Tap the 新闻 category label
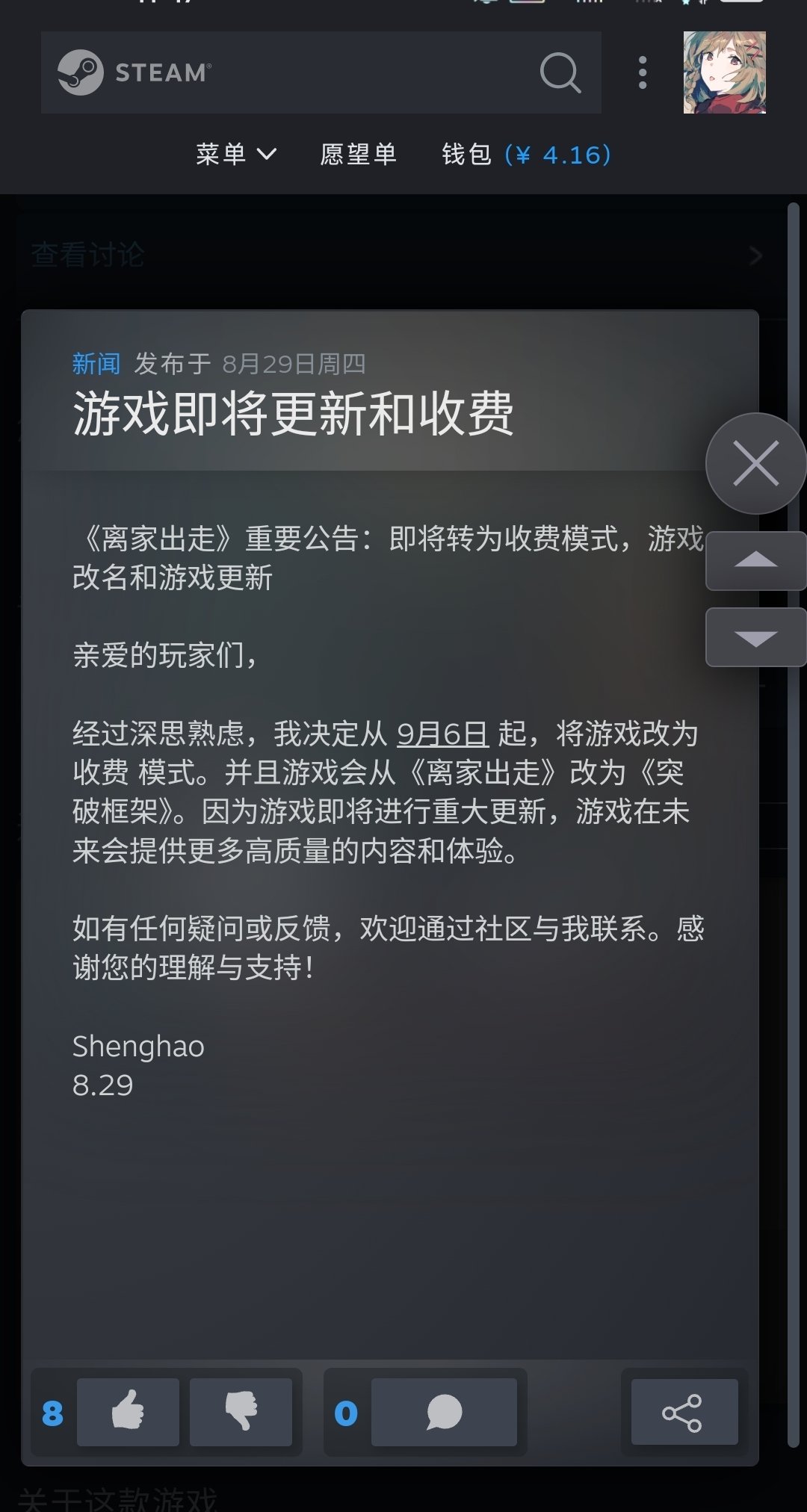 pos(96,364)
